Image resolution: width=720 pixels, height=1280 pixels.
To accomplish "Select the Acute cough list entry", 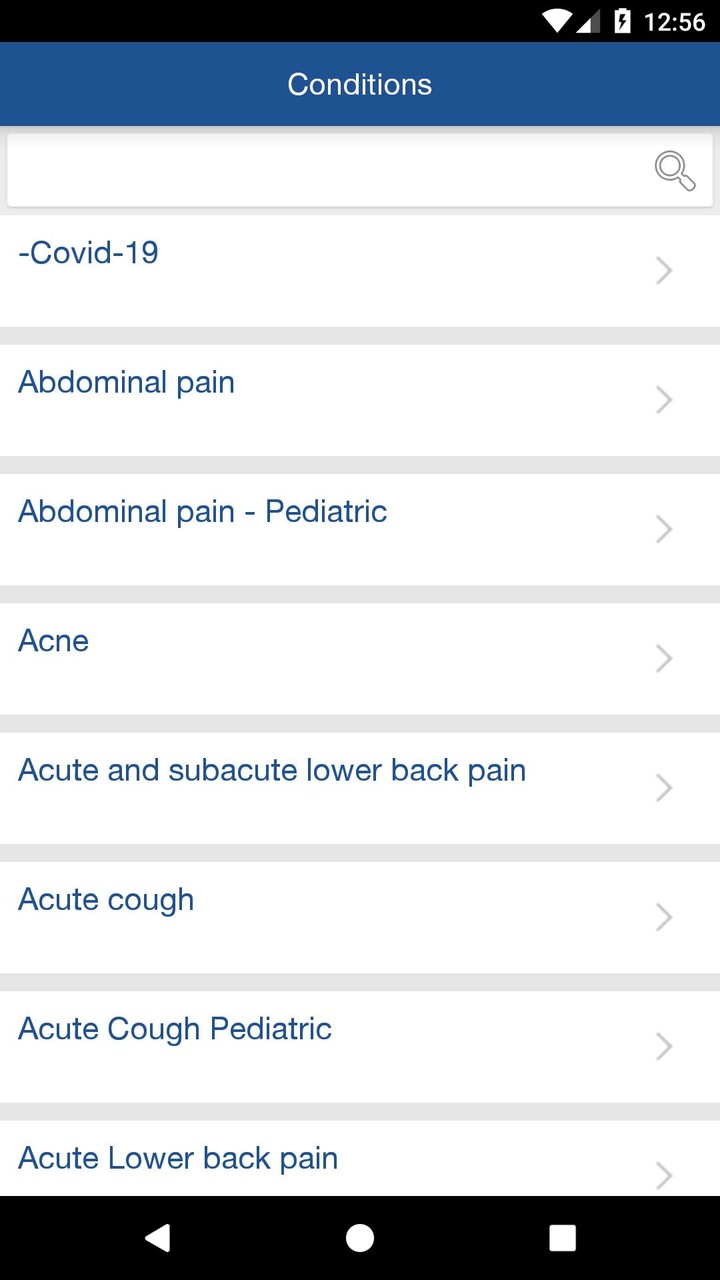I will [x=105, y=899].
